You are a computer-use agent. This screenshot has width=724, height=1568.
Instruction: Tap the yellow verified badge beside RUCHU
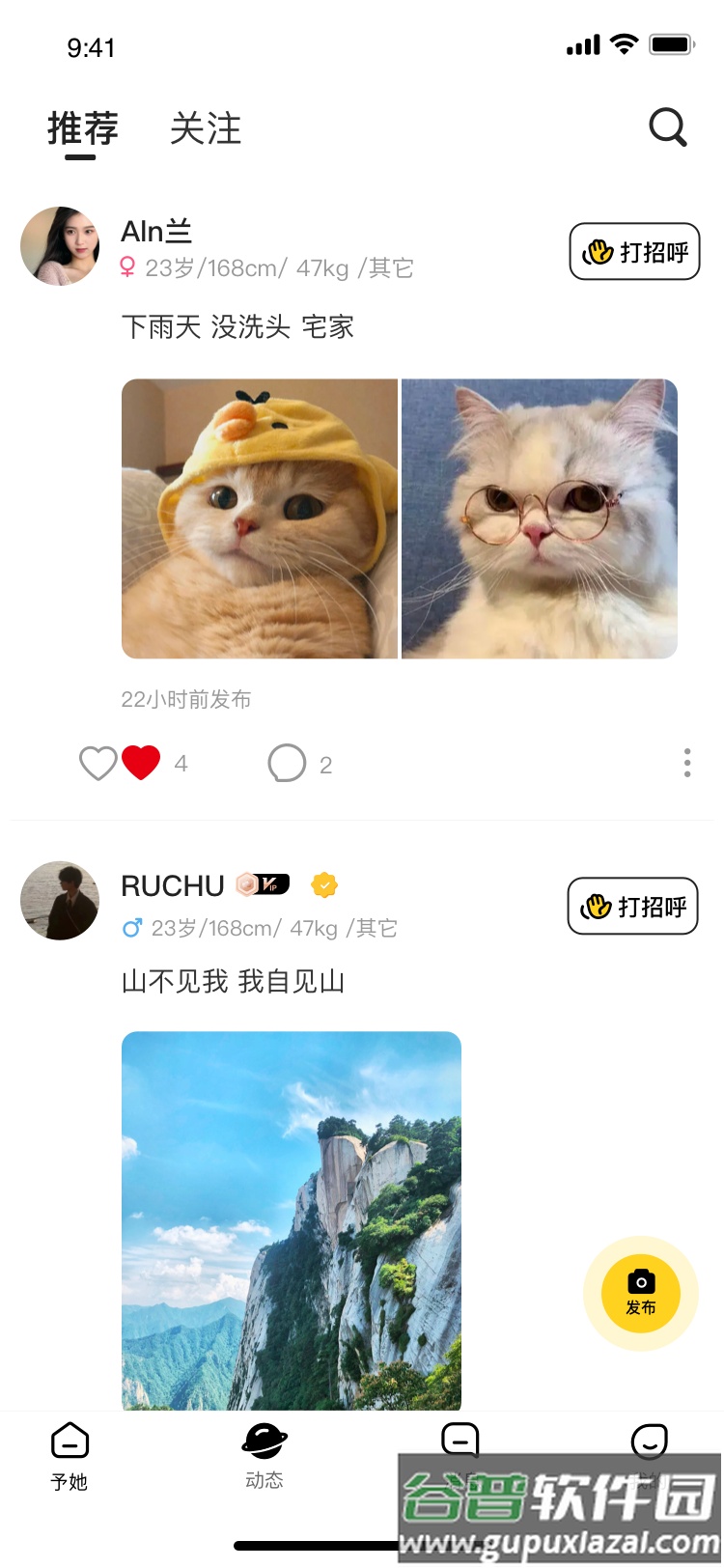tap(324, 884)
